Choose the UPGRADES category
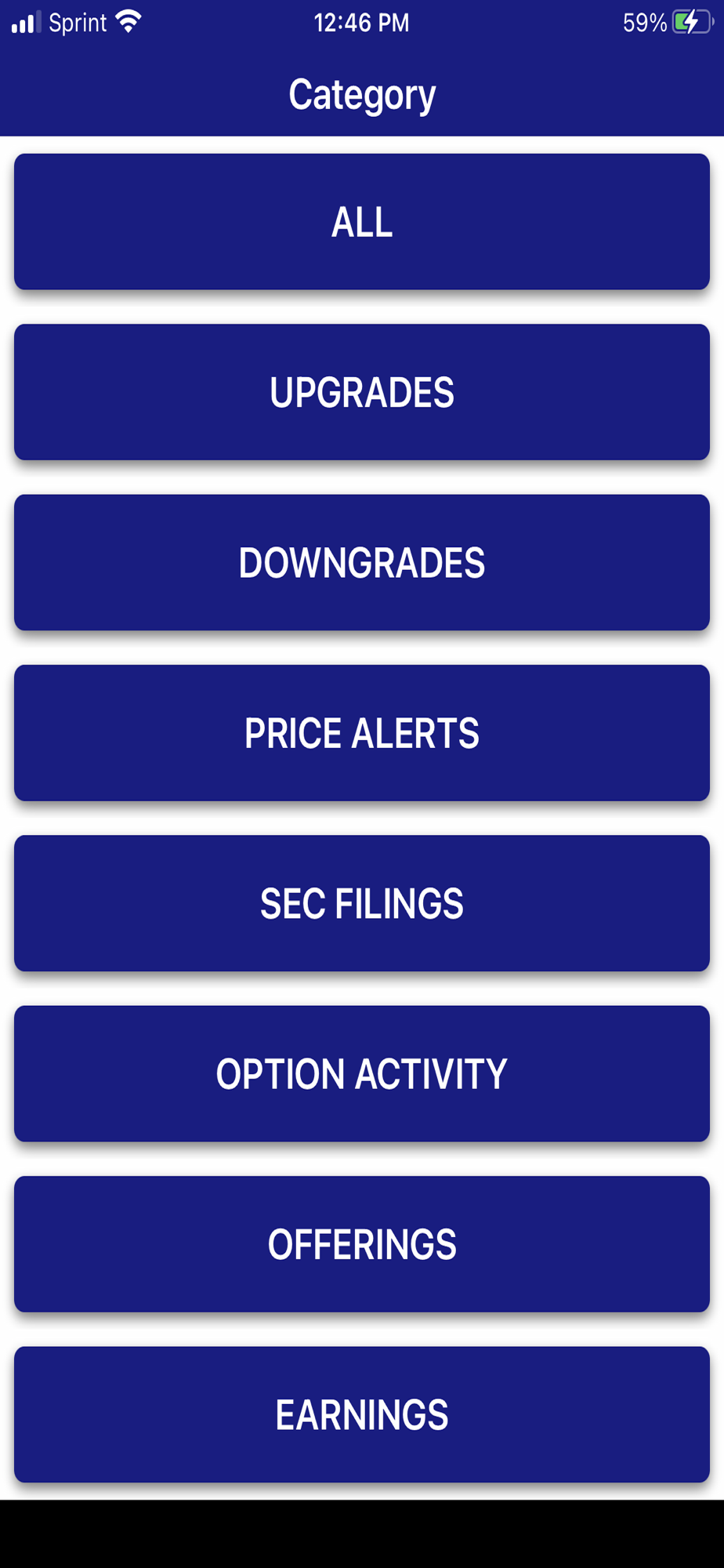The width and height of the screenshot is (724, 1568). (x=362, y=392)
